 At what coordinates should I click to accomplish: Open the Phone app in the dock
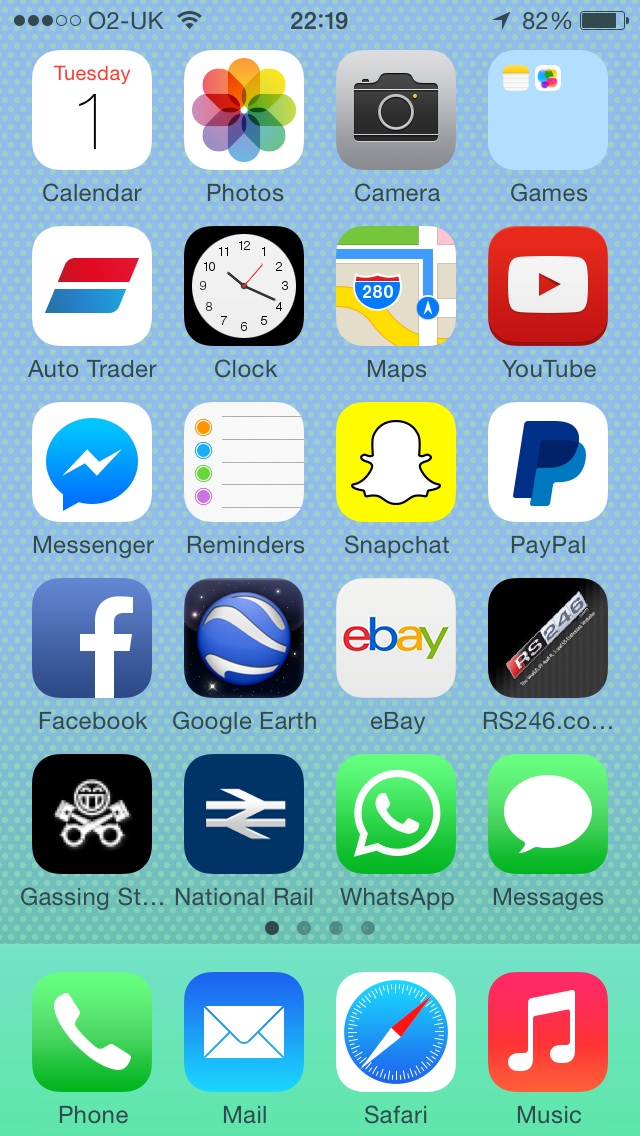[92, 1032]
